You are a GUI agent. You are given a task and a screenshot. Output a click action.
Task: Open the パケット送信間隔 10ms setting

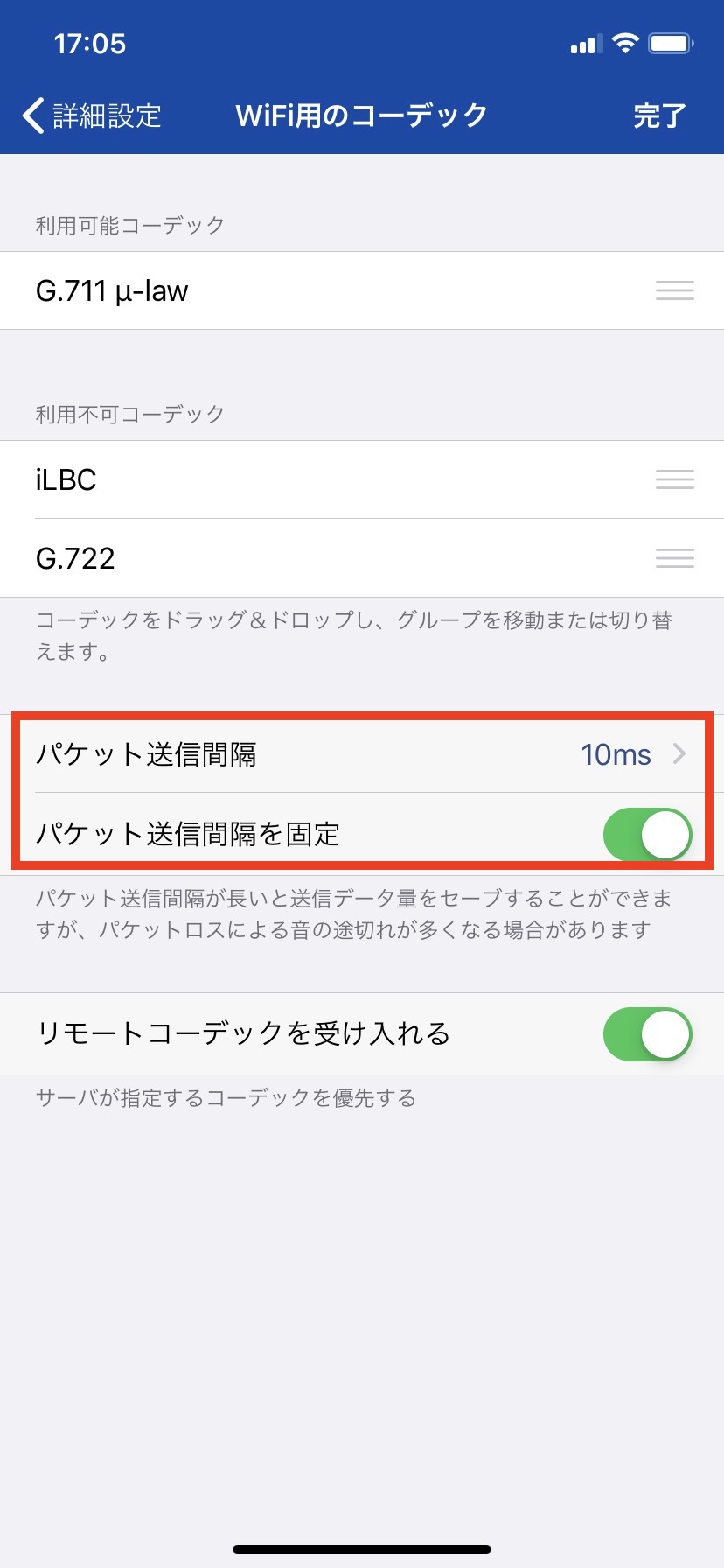[x=362, y=754]
